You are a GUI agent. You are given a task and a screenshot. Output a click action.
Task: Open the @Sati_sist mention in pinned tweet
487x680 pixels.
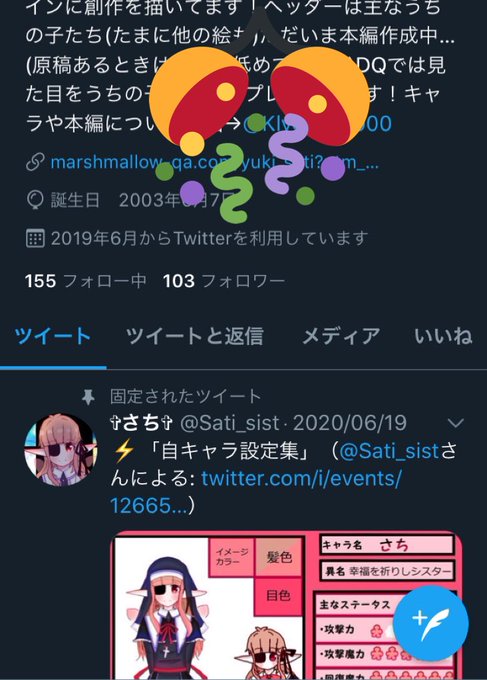(389, 451)
